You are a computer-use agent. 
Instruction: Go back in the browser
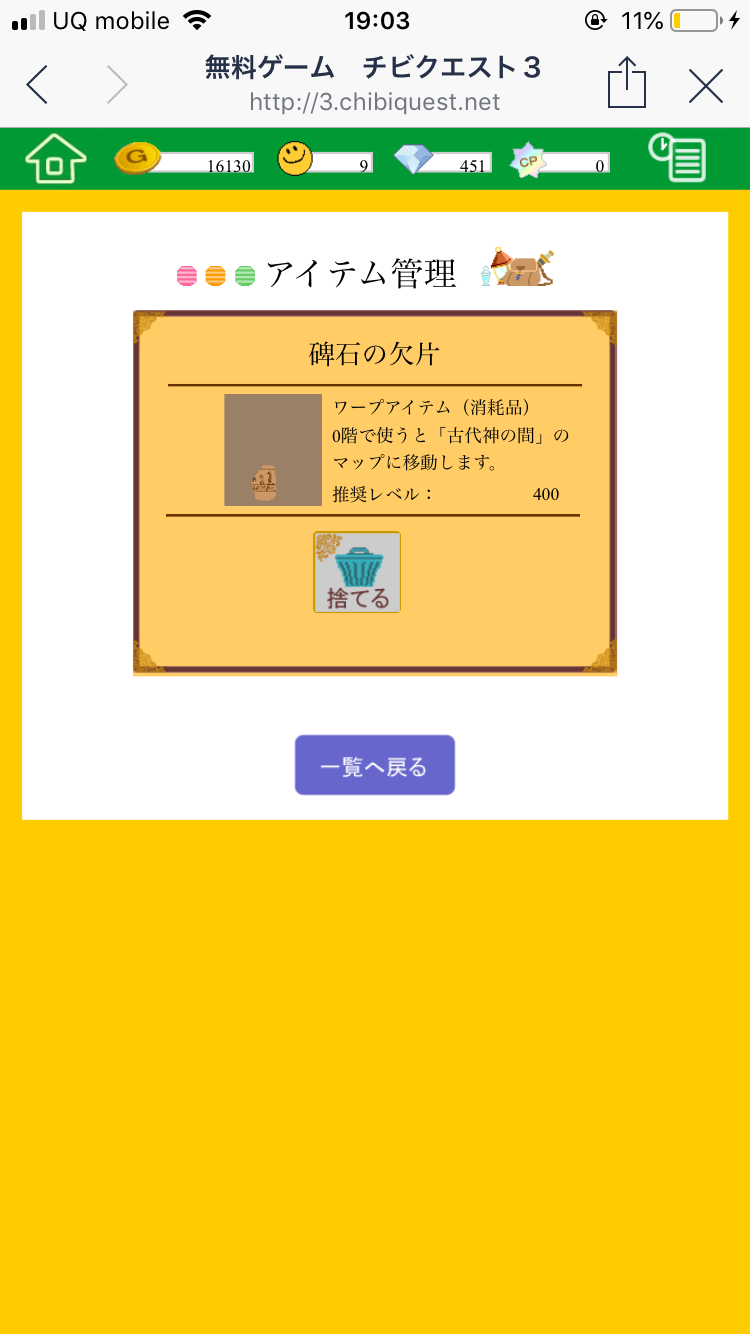(x=37, y=86)
